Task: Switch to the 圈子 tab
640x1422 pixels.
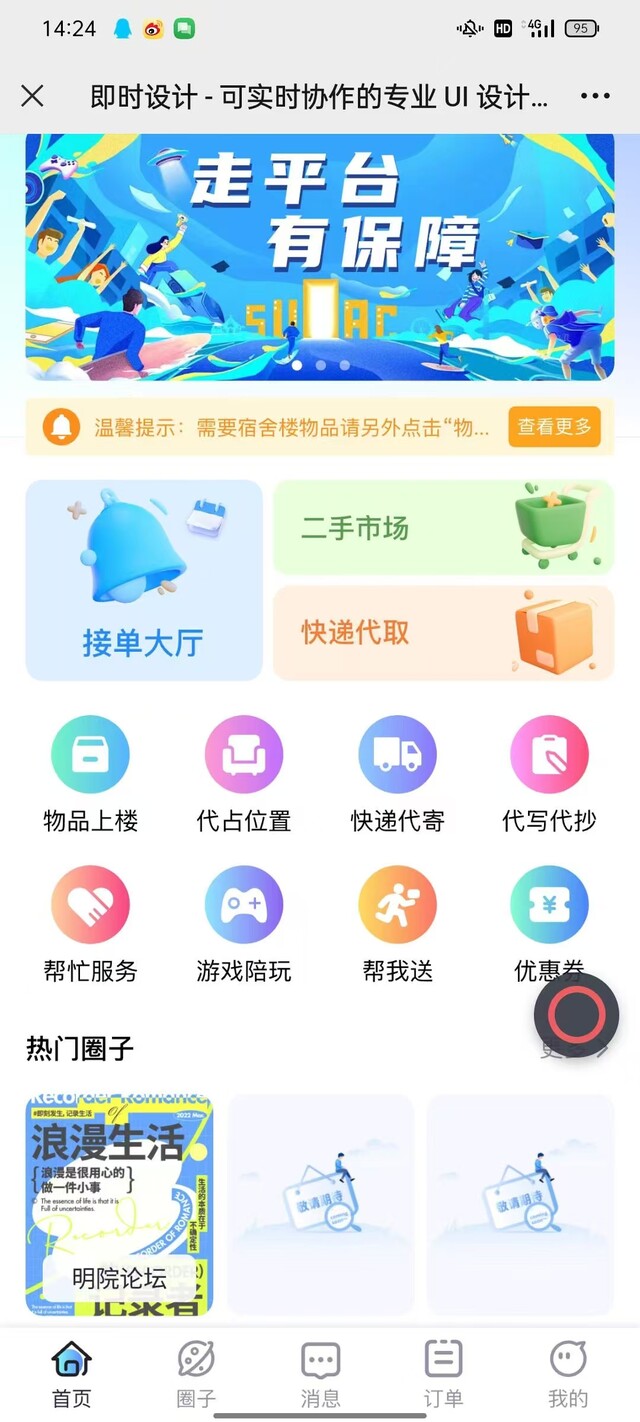Action: [196, 1373]
